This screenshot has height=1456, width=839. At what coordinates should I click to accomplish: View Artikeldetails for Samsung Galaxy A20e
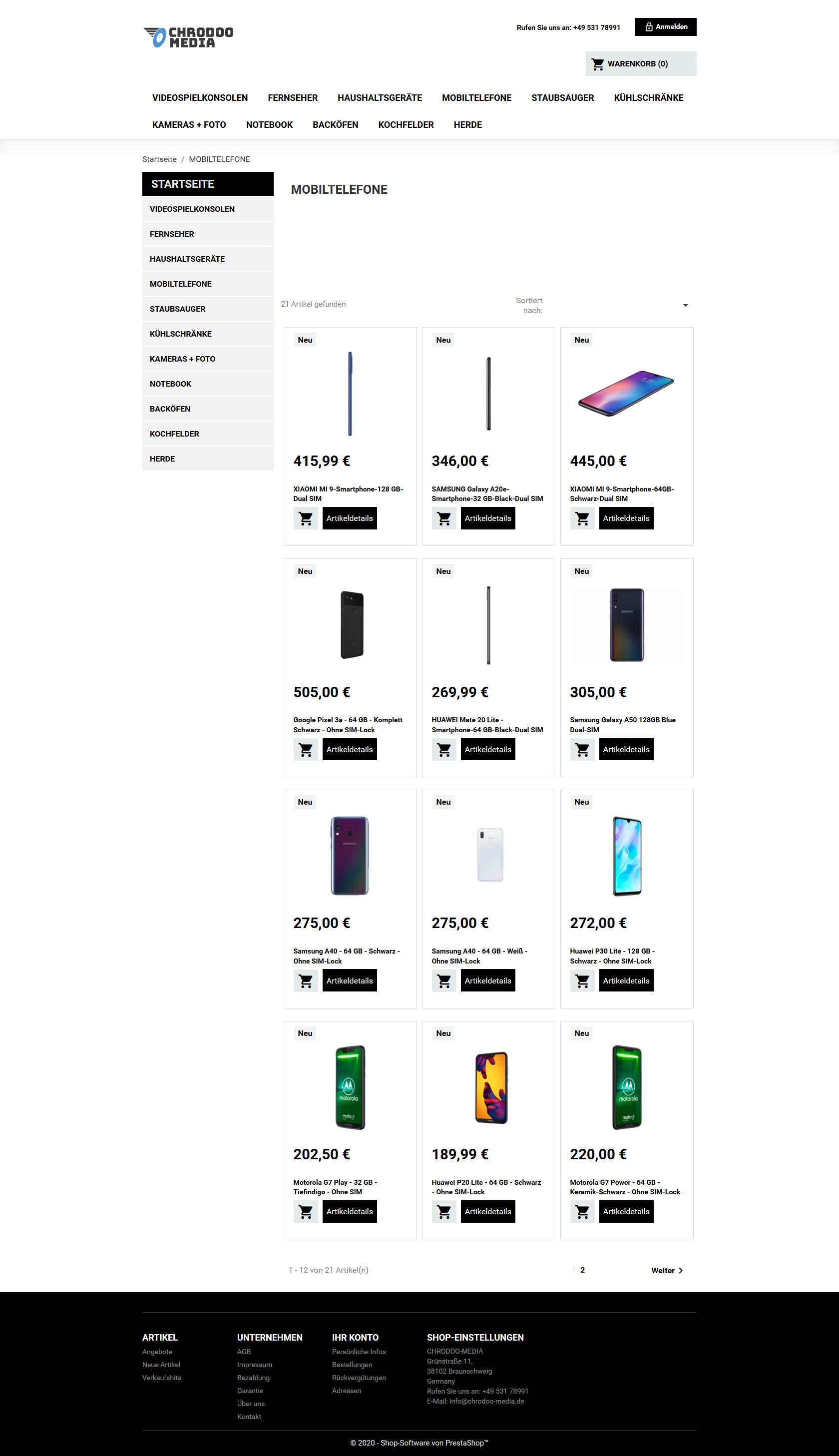487,518
